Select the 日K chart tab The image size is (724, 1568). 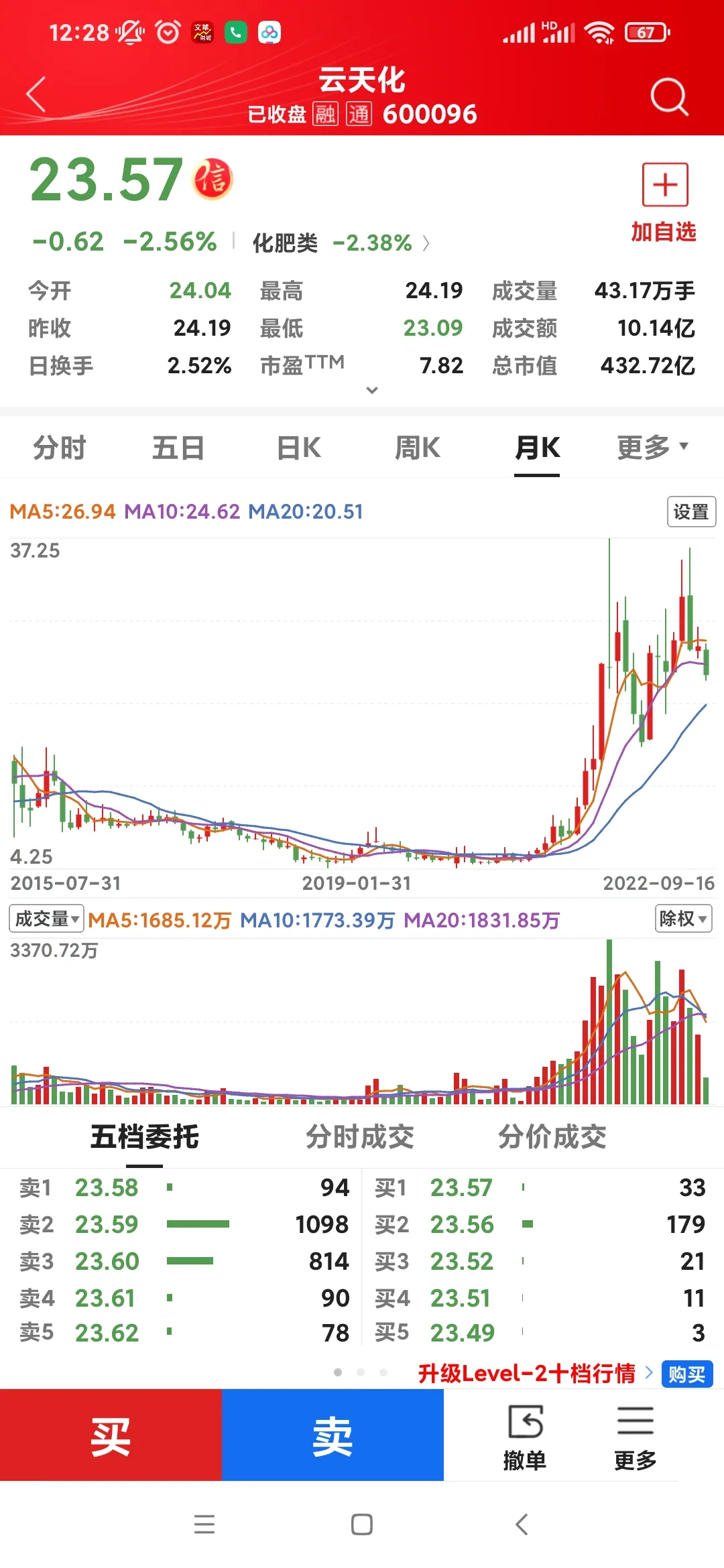[x=299, y=448]
